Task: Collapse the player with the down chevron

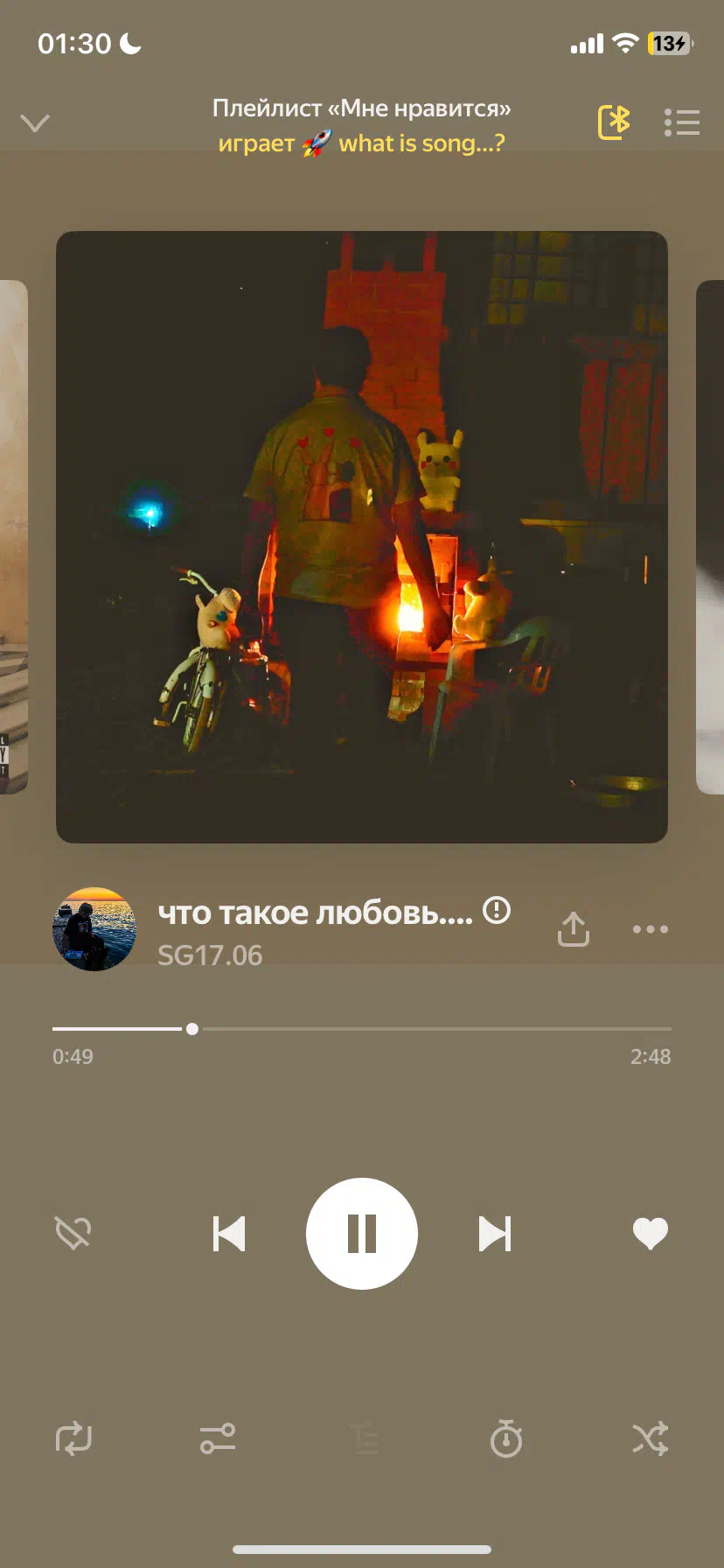Action: pyautogui.click(x=35, y=122)
